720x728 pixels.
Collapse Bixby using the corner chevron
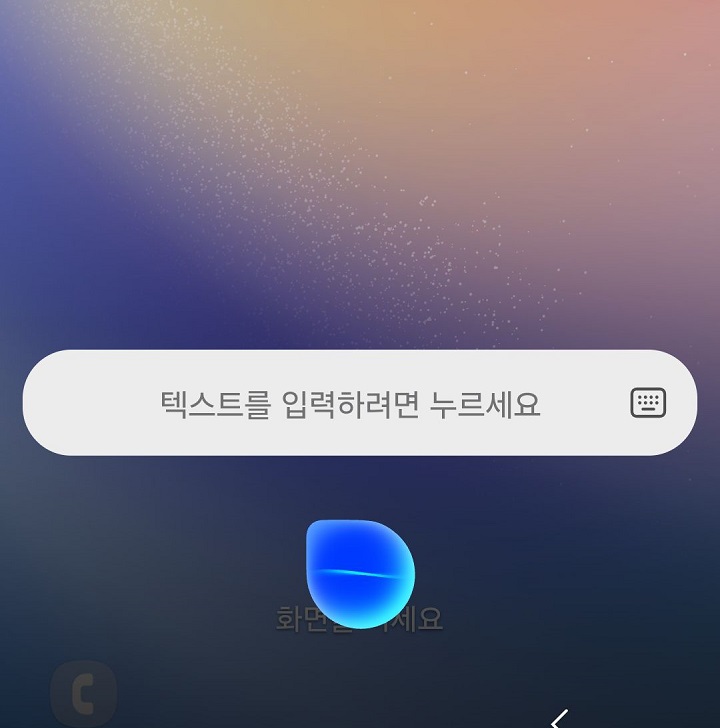[560, 718]
